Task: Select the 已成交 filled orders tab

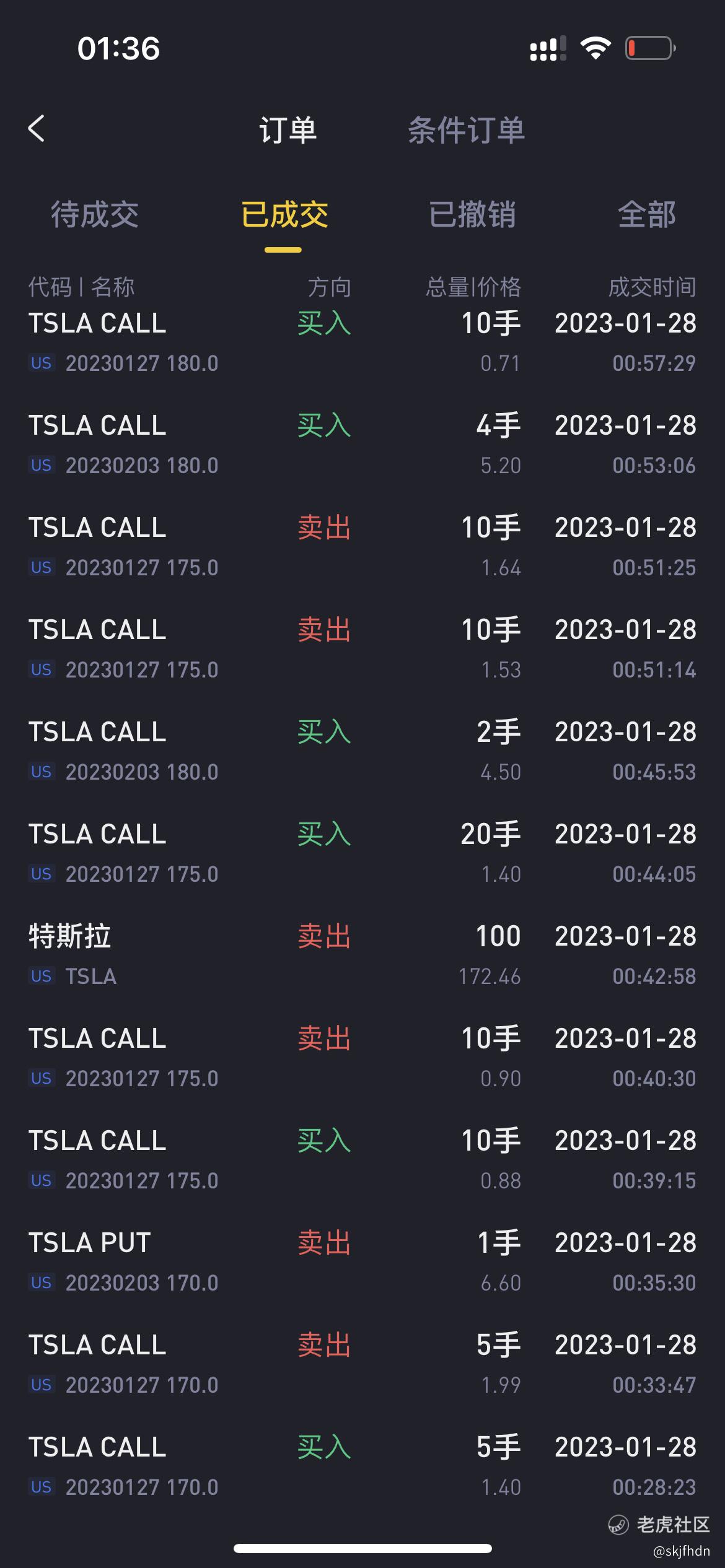Action: point(284,214)
